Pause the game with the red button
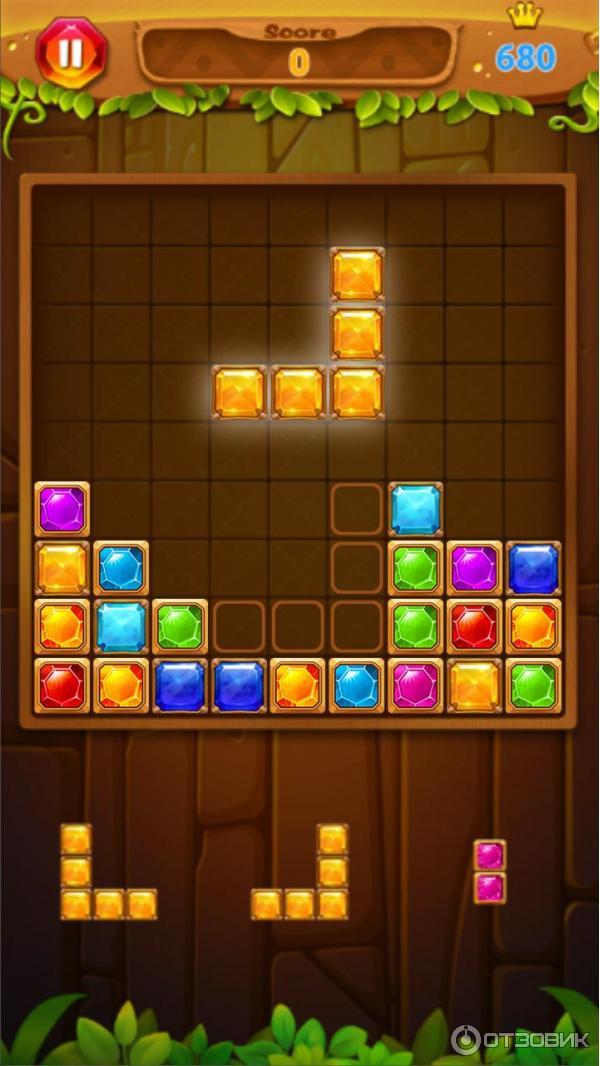The image size is (600, 1066). [70, 52]
